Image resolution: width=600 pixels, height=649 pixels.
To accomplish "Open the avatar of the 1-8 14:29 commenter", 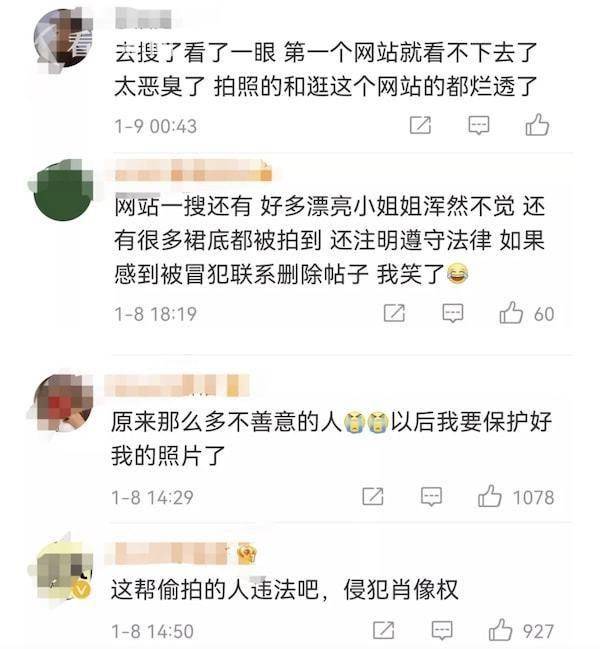I will tap(62, 401).
